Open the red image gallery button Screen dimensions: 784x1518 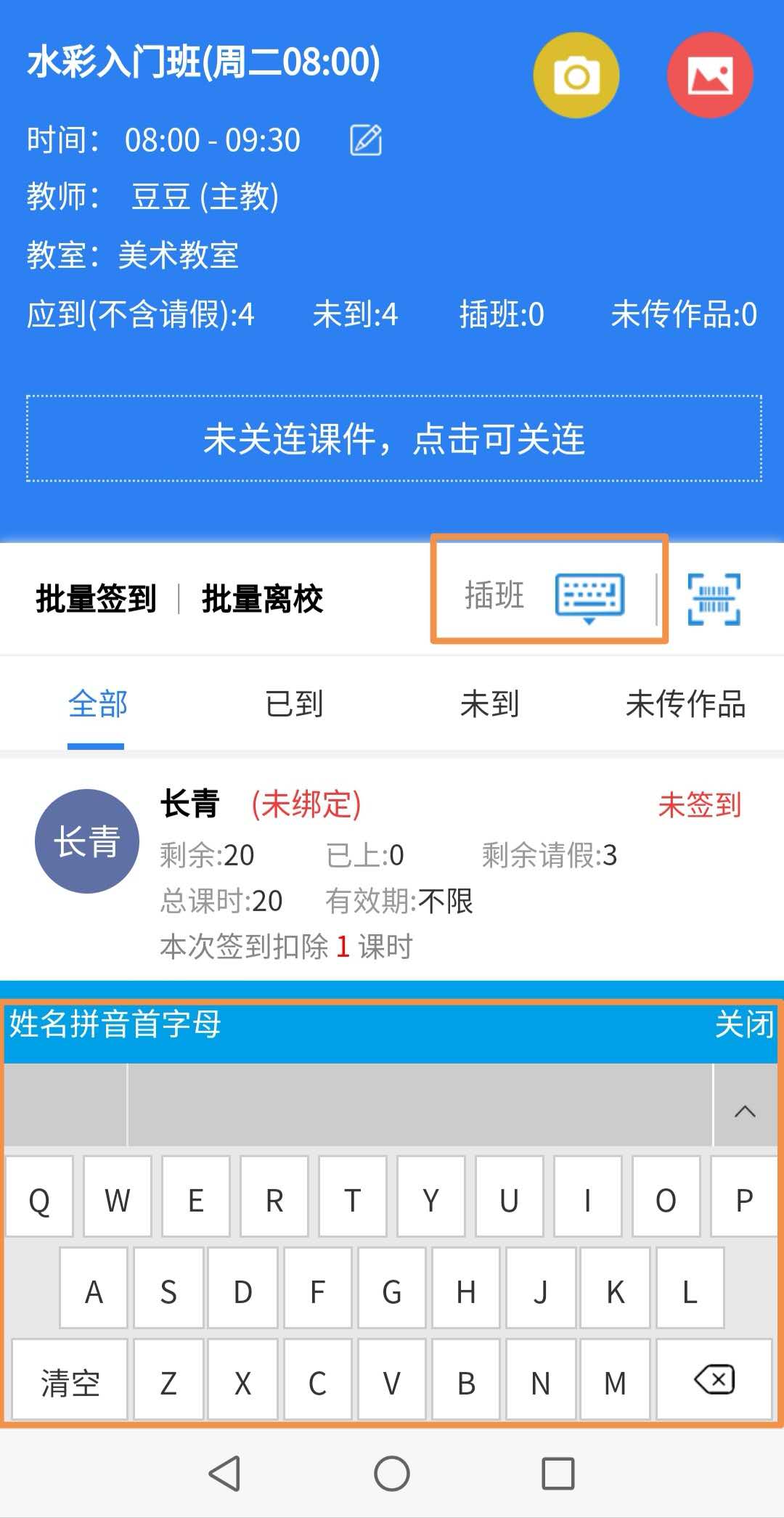709,76
